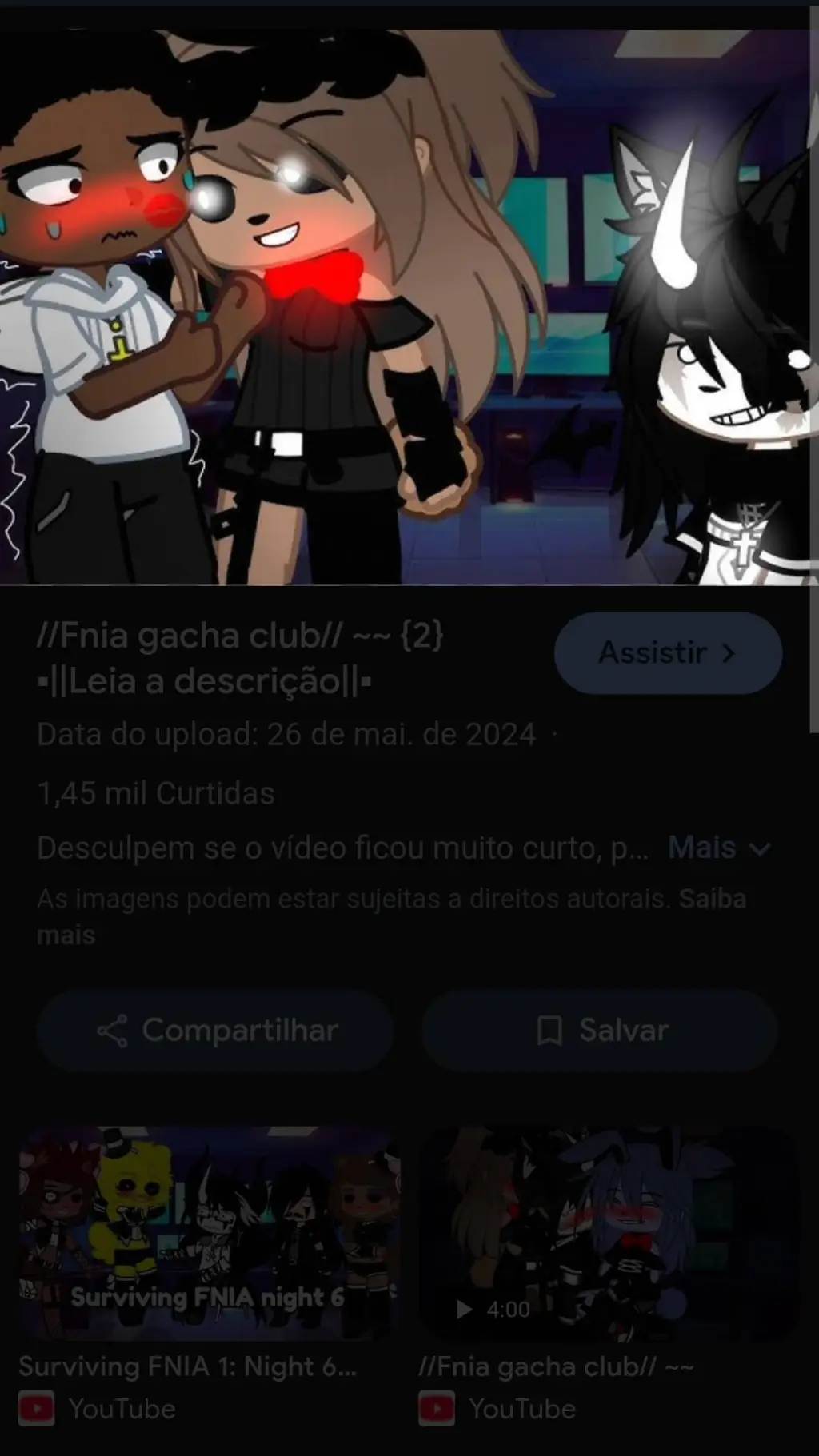Save the video with Salvar

click(600, 1030)
